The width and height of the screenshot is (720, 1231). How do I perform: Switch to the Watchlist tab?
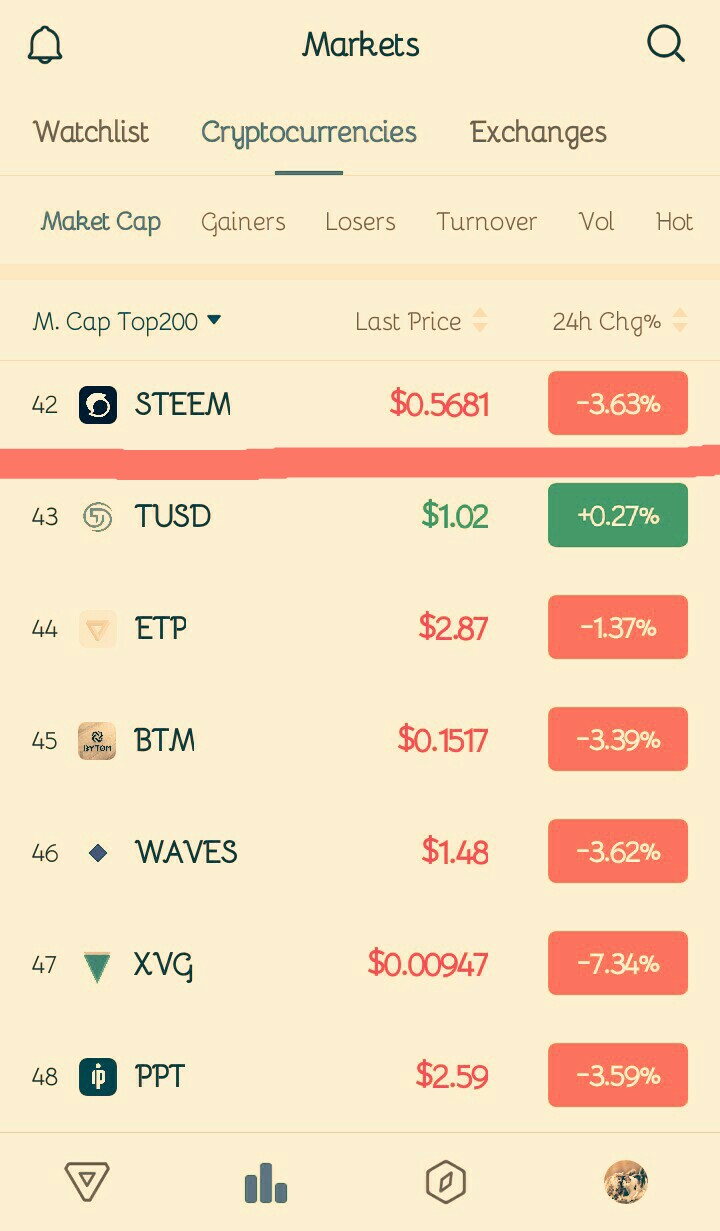(x=91, y=132)
